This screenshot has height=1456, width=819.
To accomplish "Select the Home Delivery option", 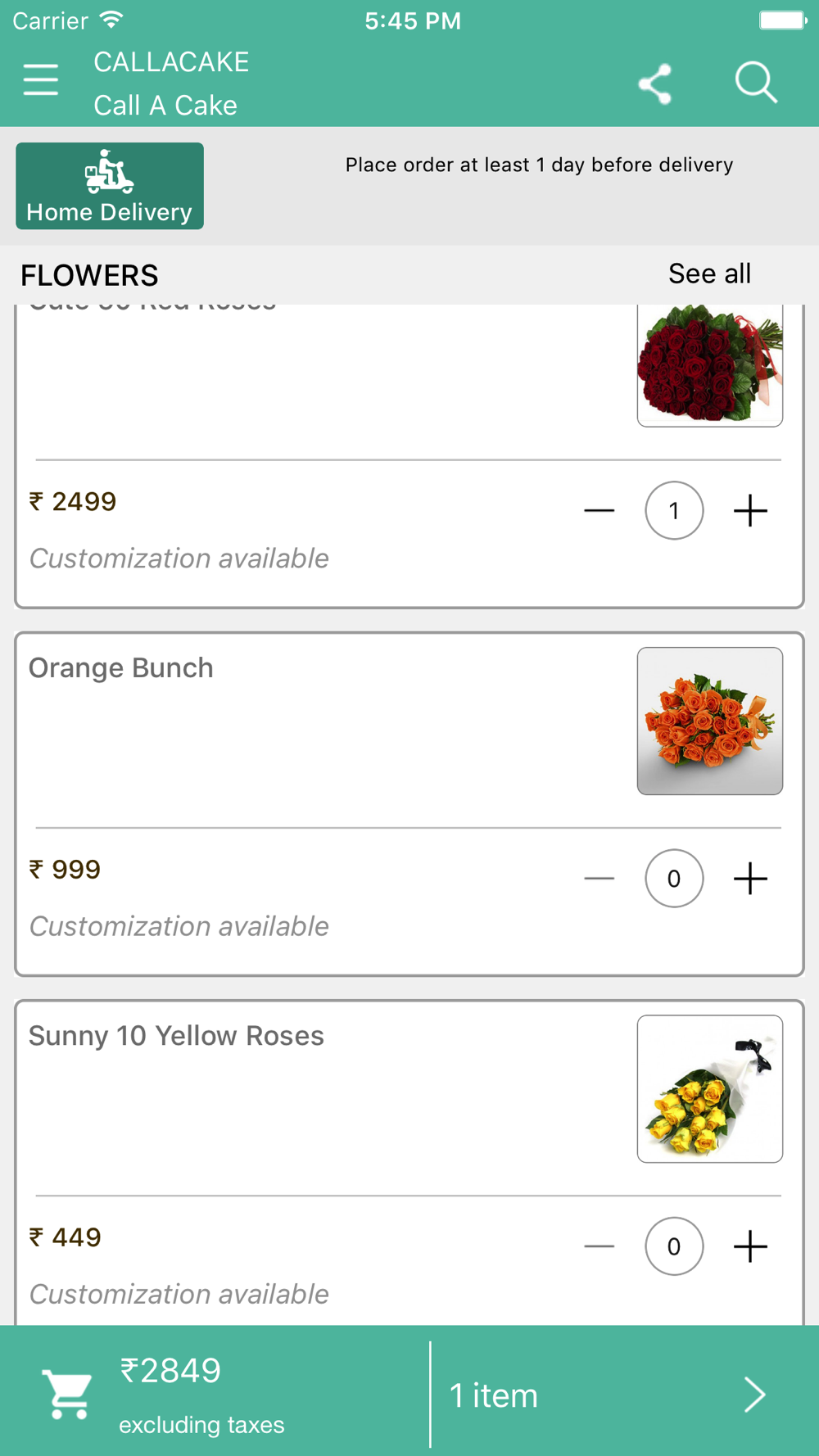I will (110, 186).
